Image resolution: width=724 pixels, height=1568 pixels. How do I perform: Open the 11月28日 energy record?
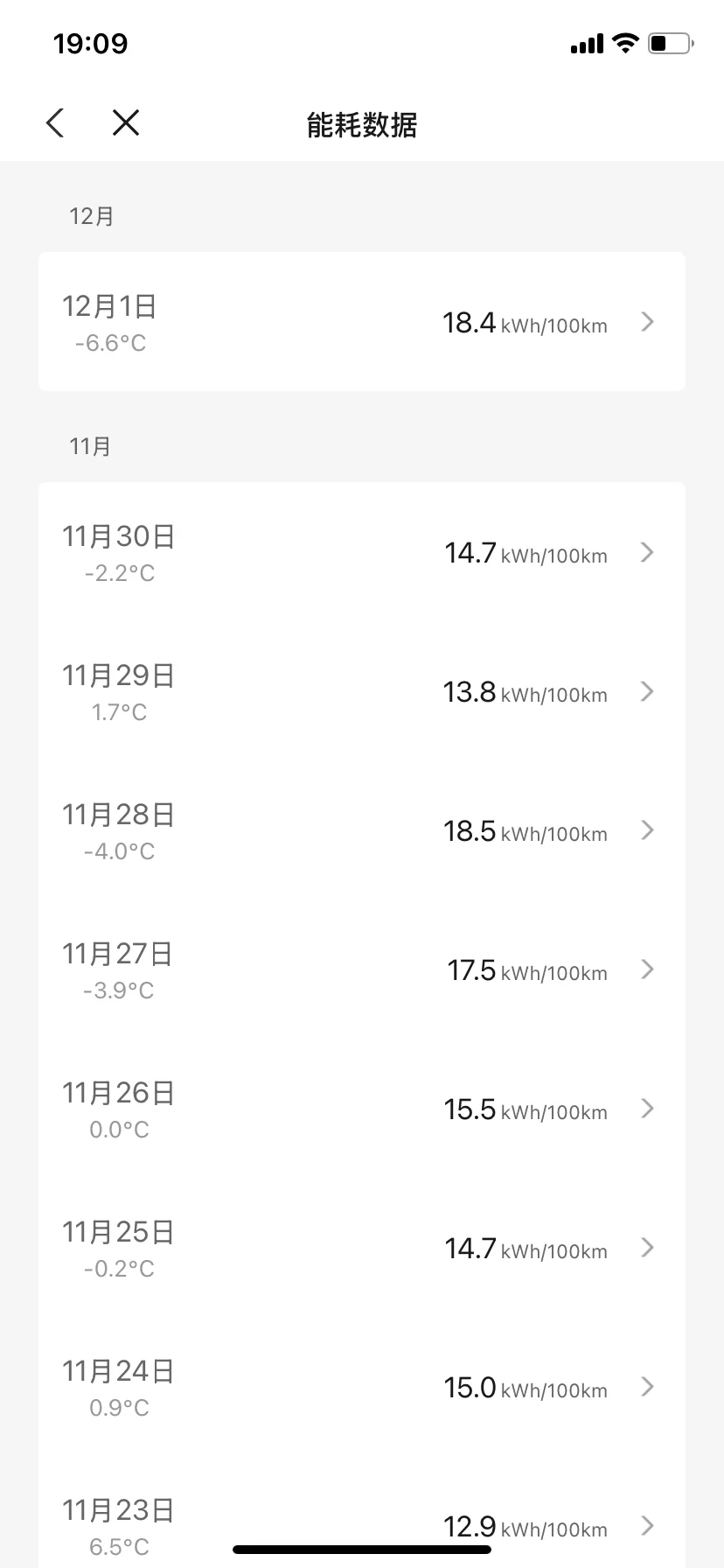coord(361,830)
